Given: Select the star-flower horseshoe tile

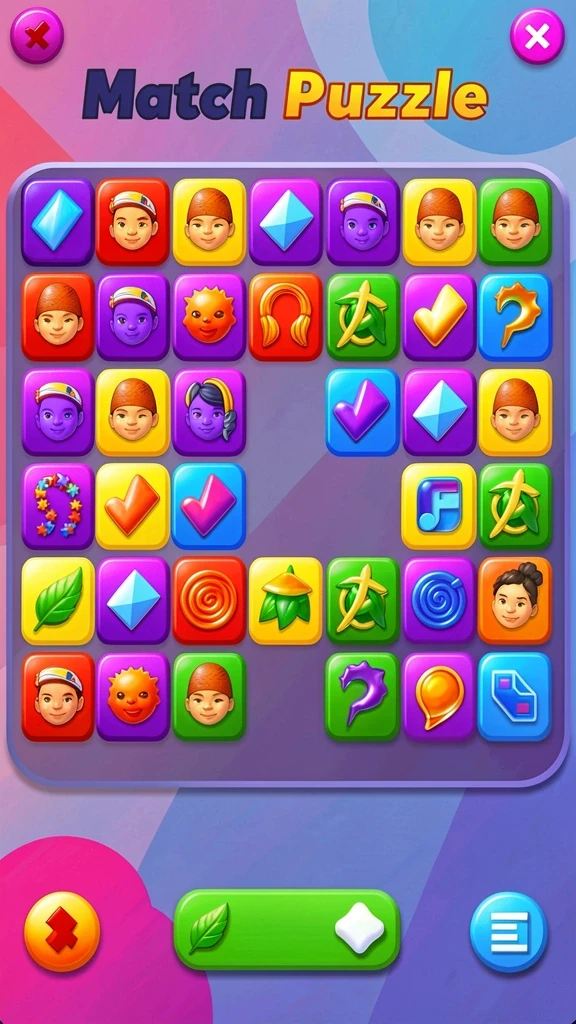Looking at the screenshot, I should tap(58, 506).
